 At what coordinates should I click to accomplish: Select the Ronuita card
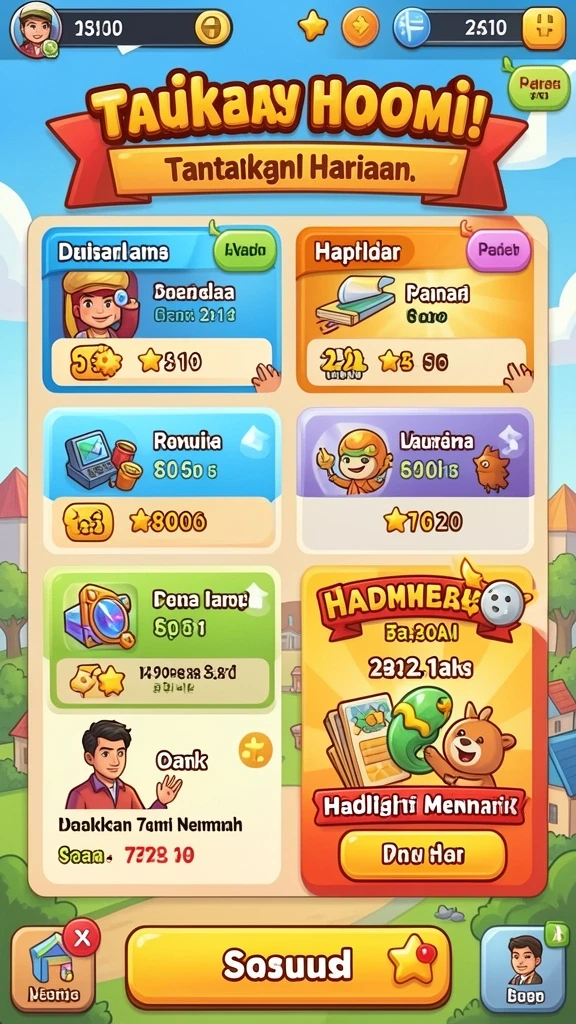tap(161, 480)
